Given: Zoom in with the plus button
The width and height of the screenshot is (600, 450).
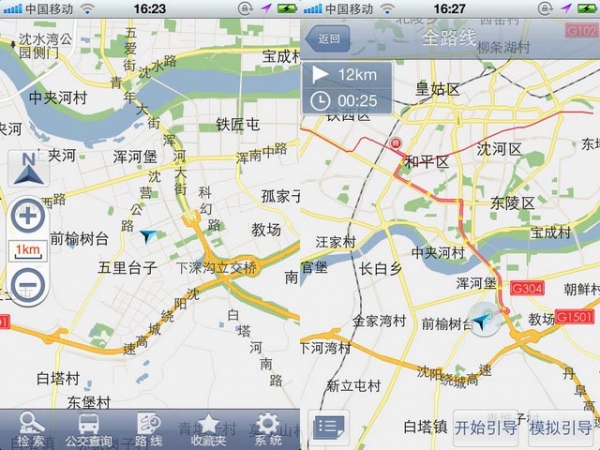Looking at the screenshot, I should (28, 214).
